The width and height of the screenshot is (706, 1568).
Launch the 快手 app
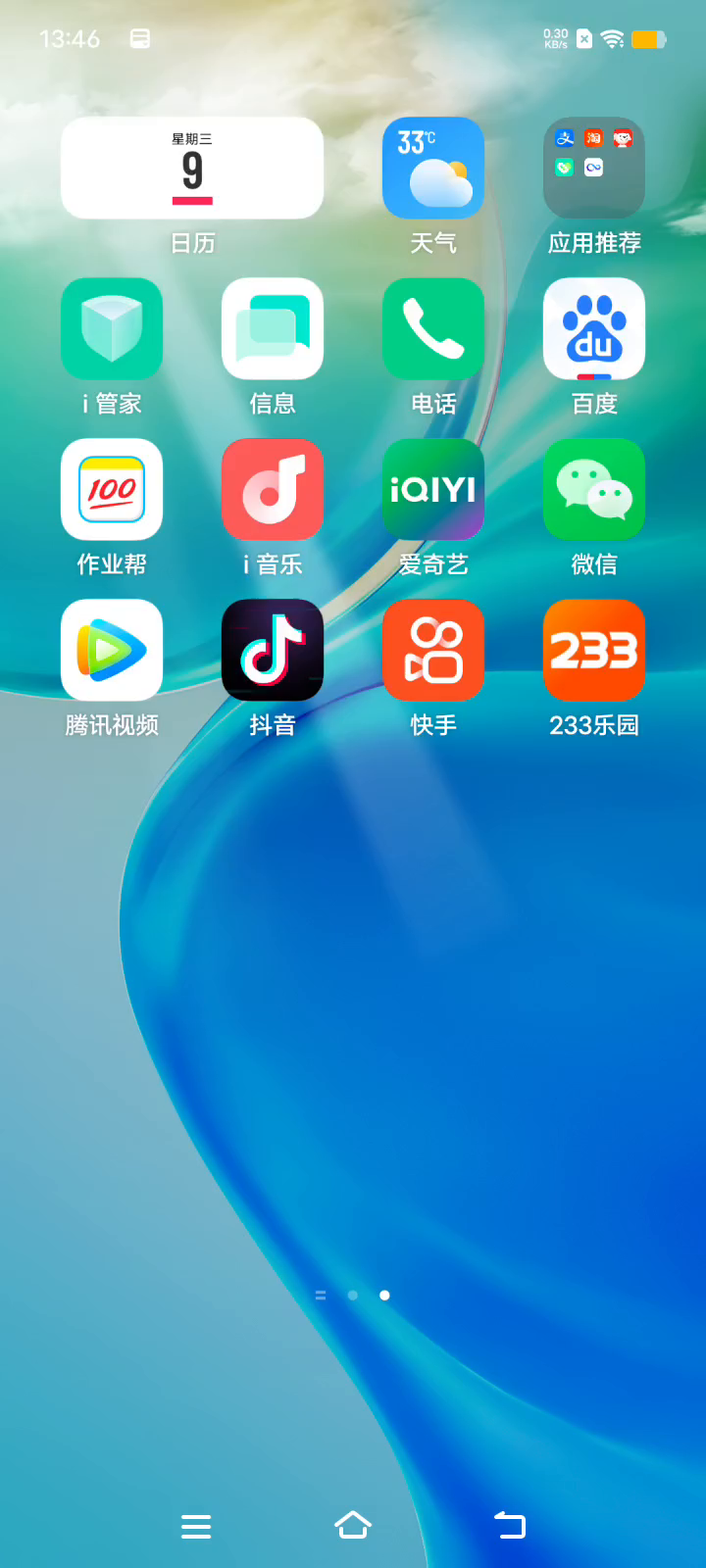(433, 651)
